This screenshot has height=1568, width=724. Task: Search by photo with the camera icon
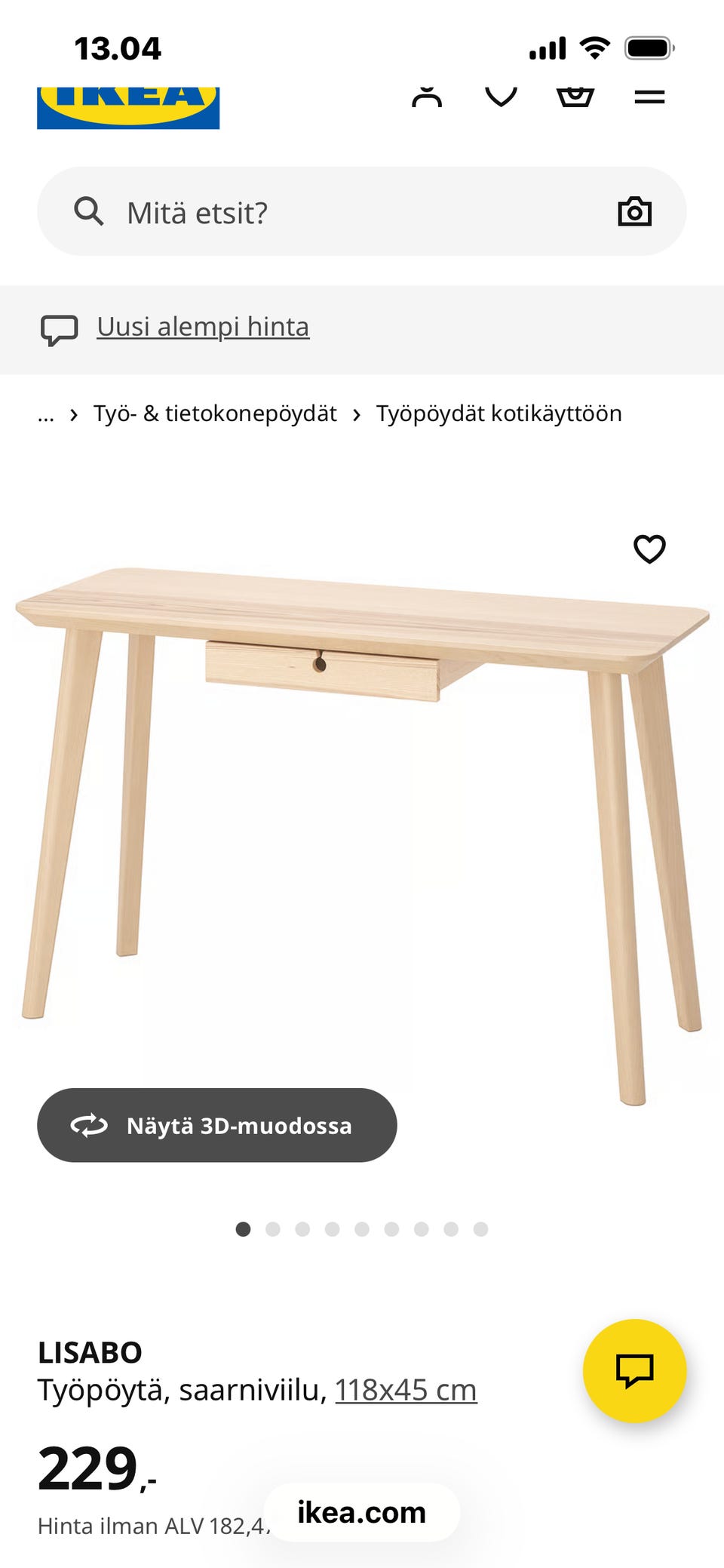pos(634,212)
